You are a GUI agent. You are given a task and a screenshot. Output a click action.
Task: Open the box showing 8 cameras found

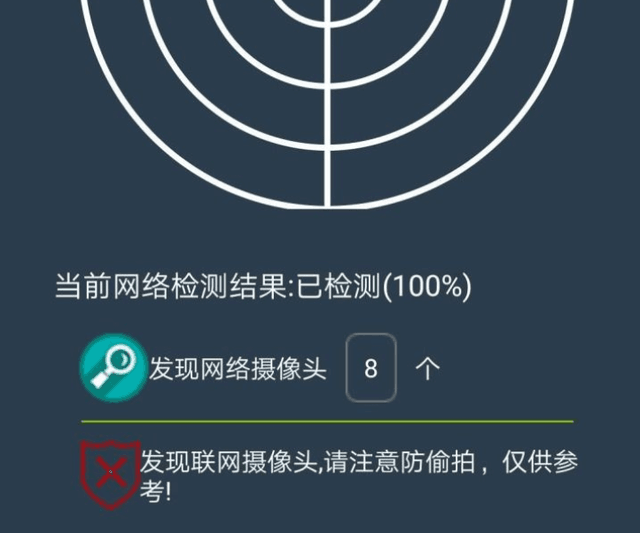[371, 369]
